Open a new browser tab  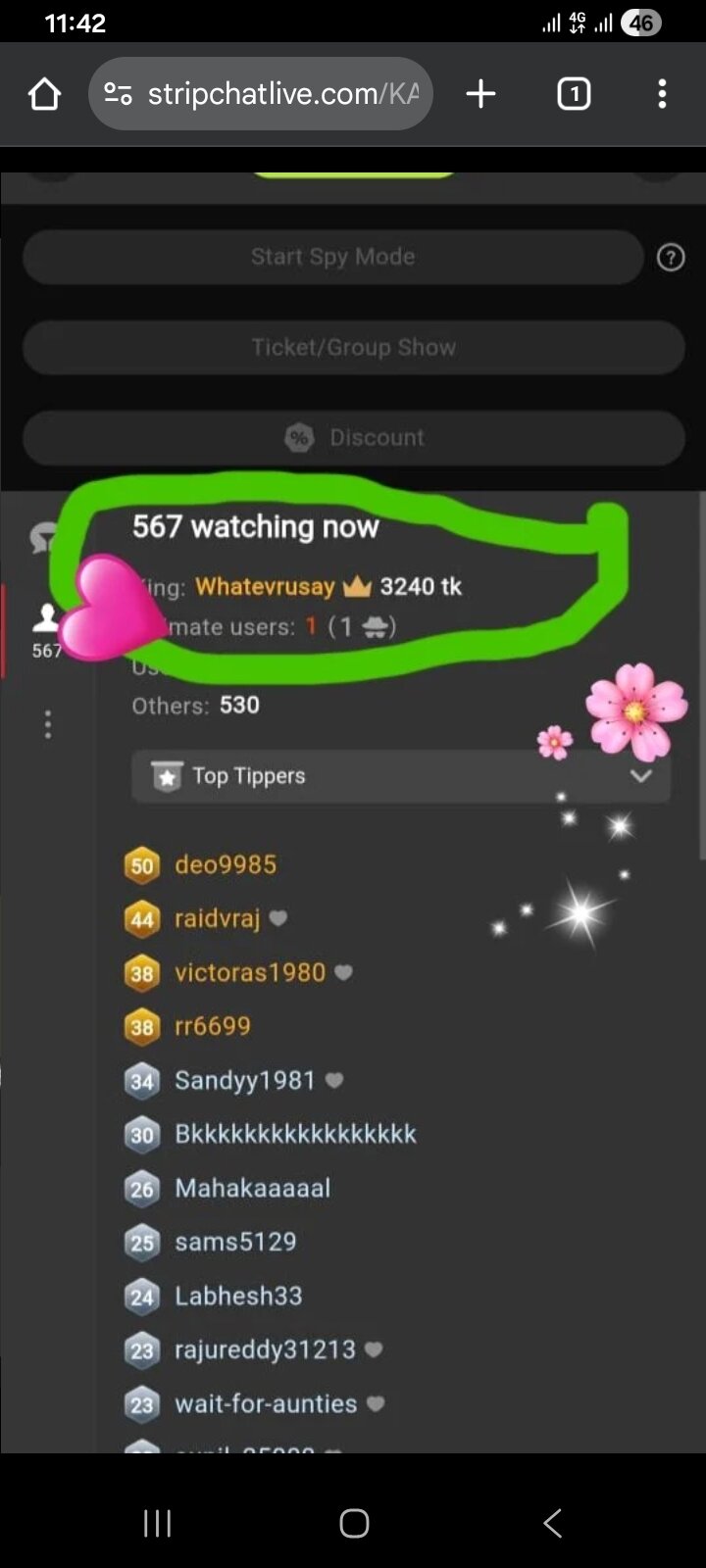click(480, 94)
